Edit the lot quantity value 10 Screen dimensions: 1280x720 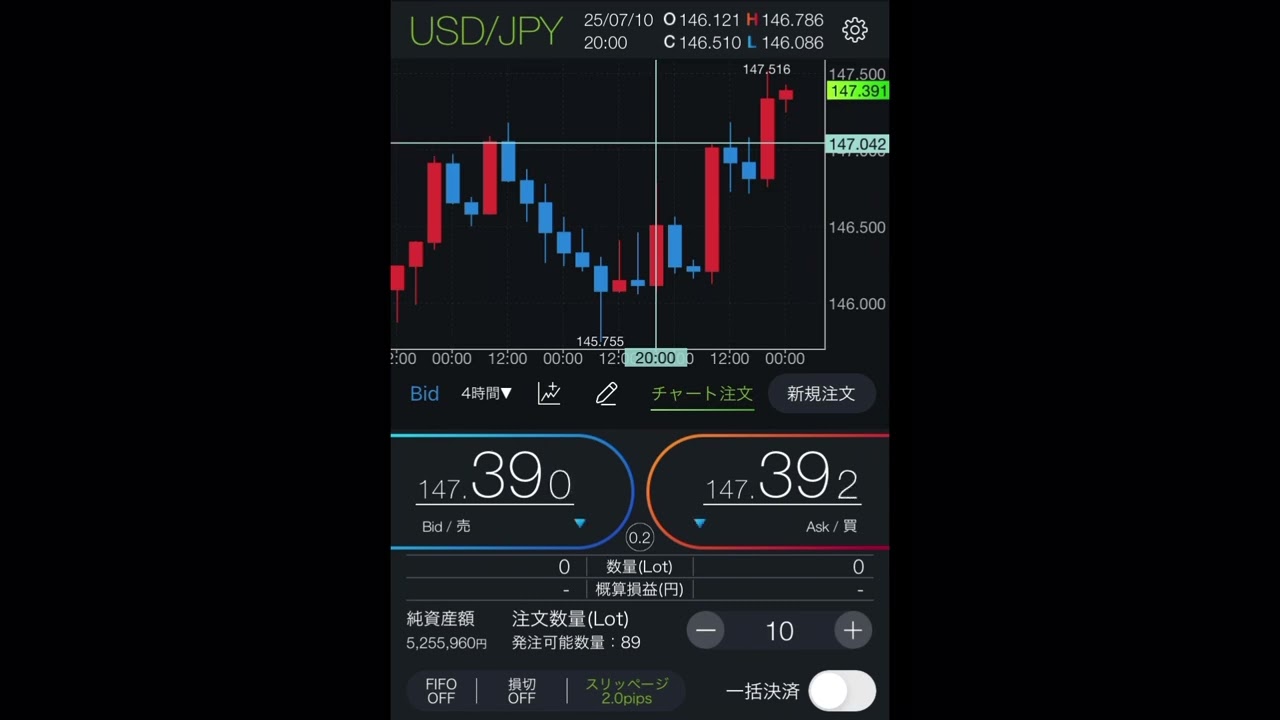pos(779,630)
